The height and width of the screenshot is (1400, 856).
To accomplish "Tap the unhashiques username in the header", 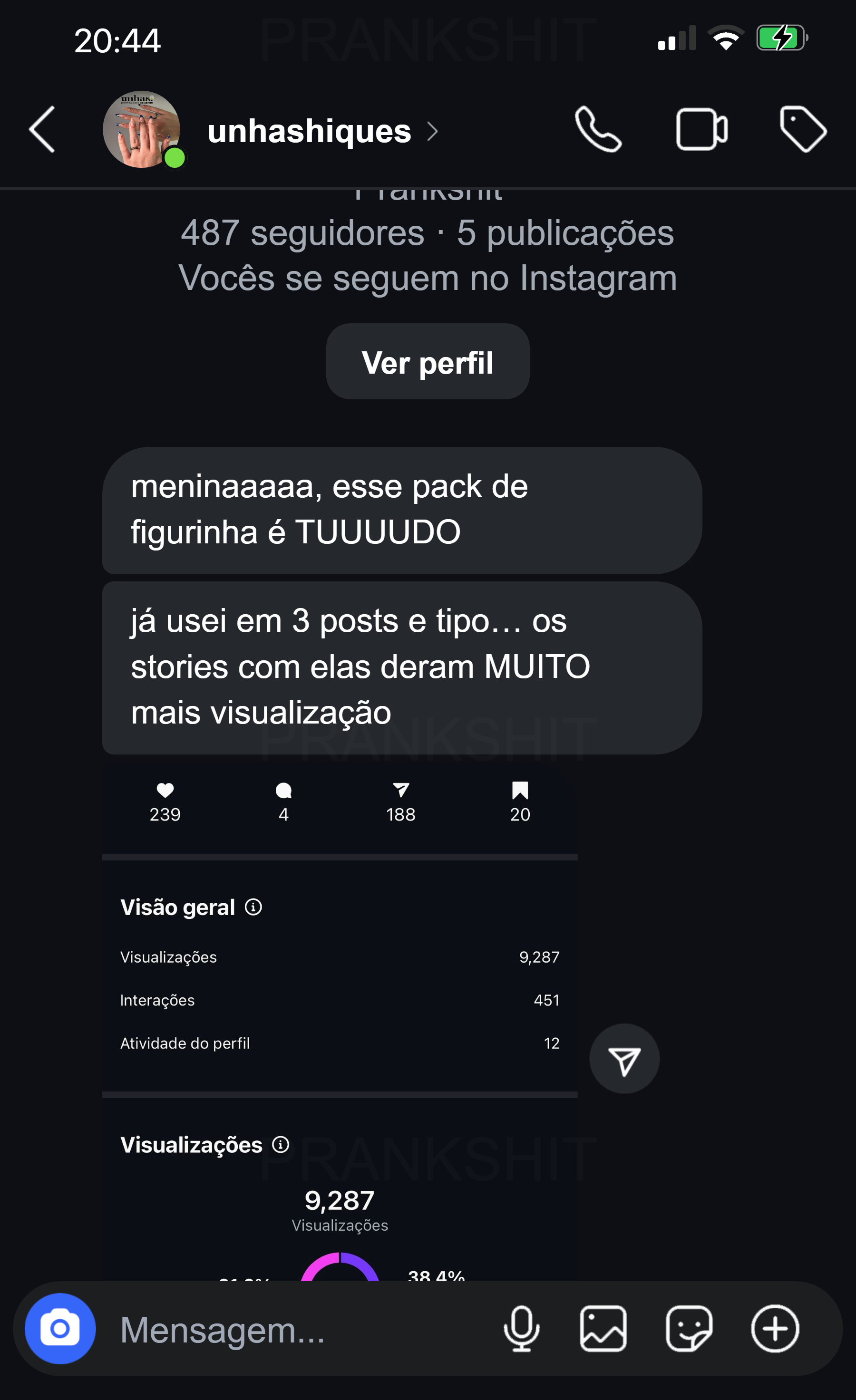I will (309, 131).
